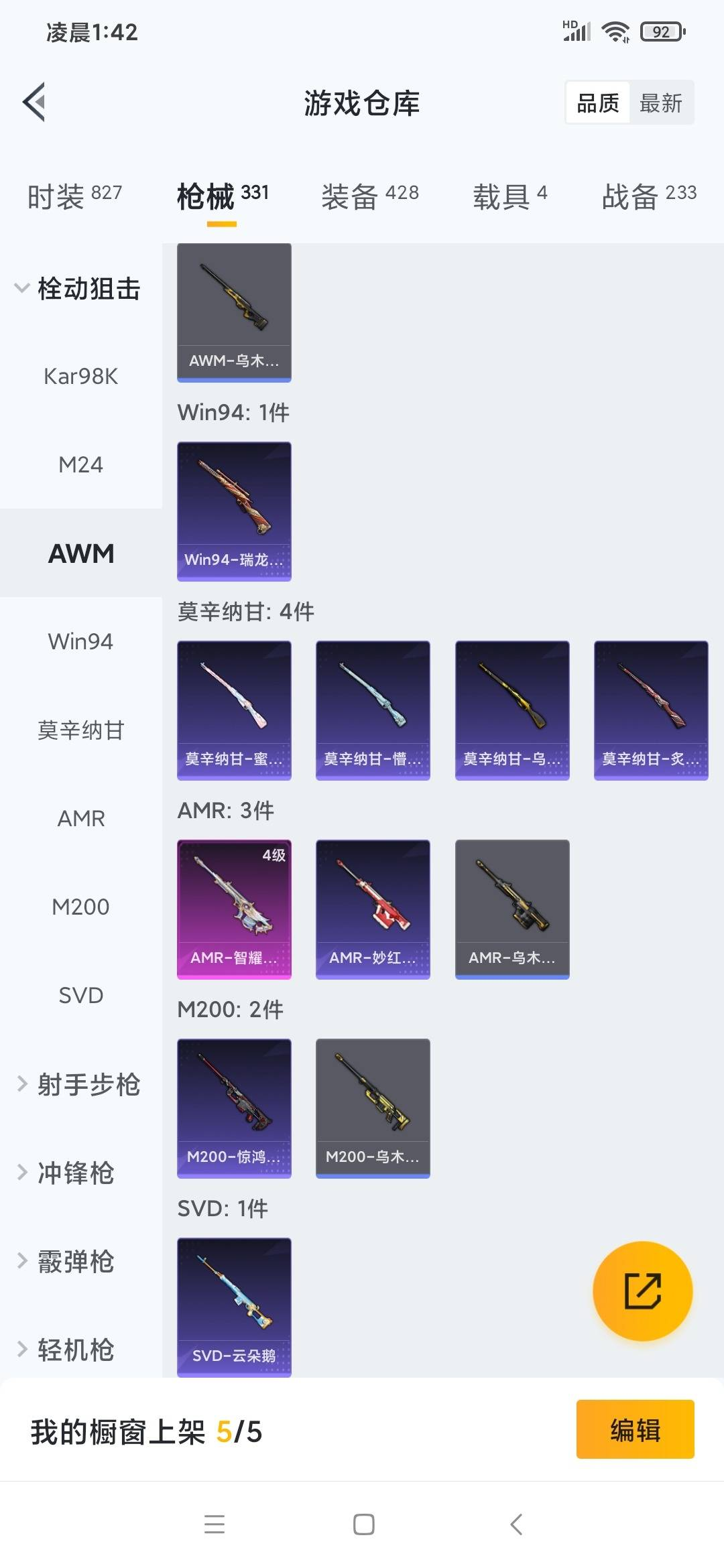Select Kar98K in the sidebar

[x=80, y=377]
